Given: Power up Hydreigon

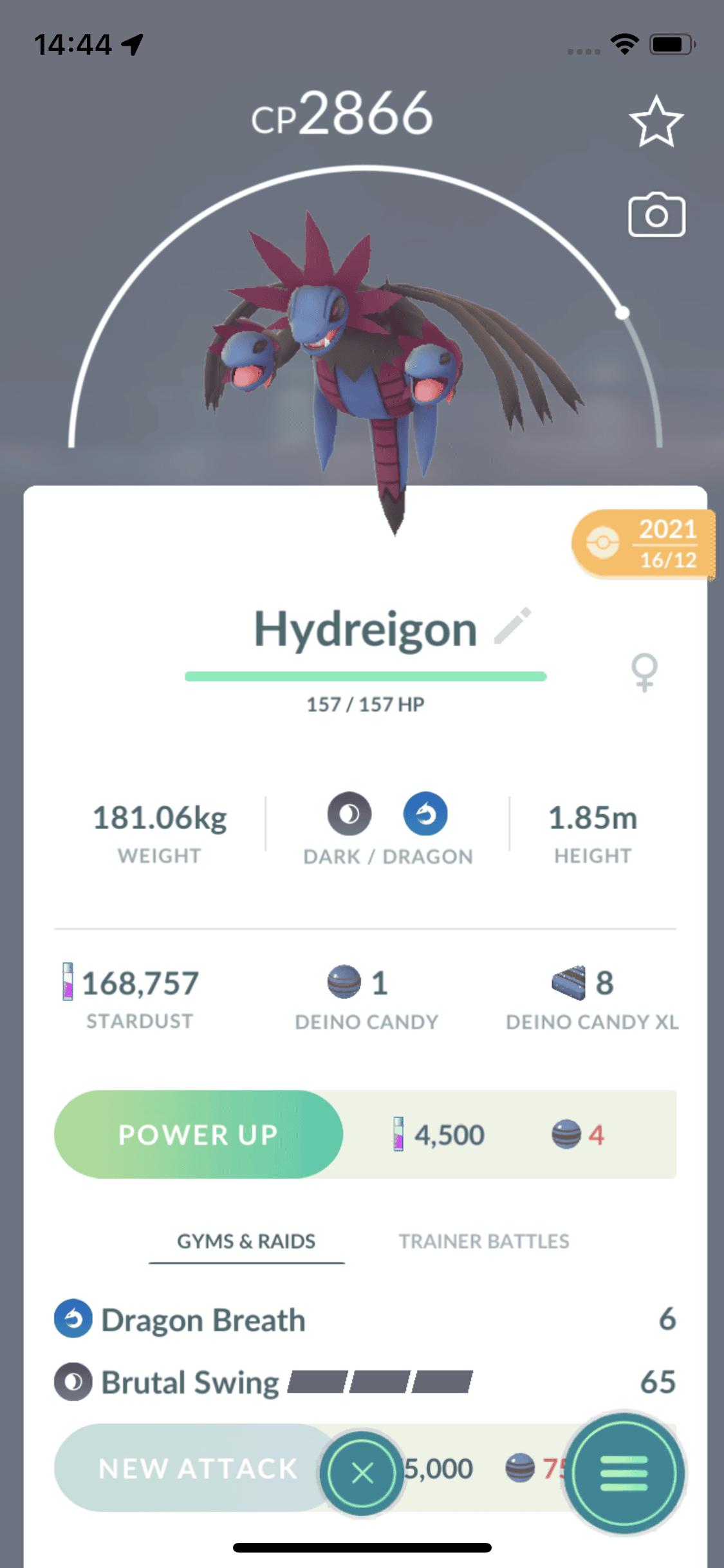Looking at the screenshot, I should (x=198, y=1134).
